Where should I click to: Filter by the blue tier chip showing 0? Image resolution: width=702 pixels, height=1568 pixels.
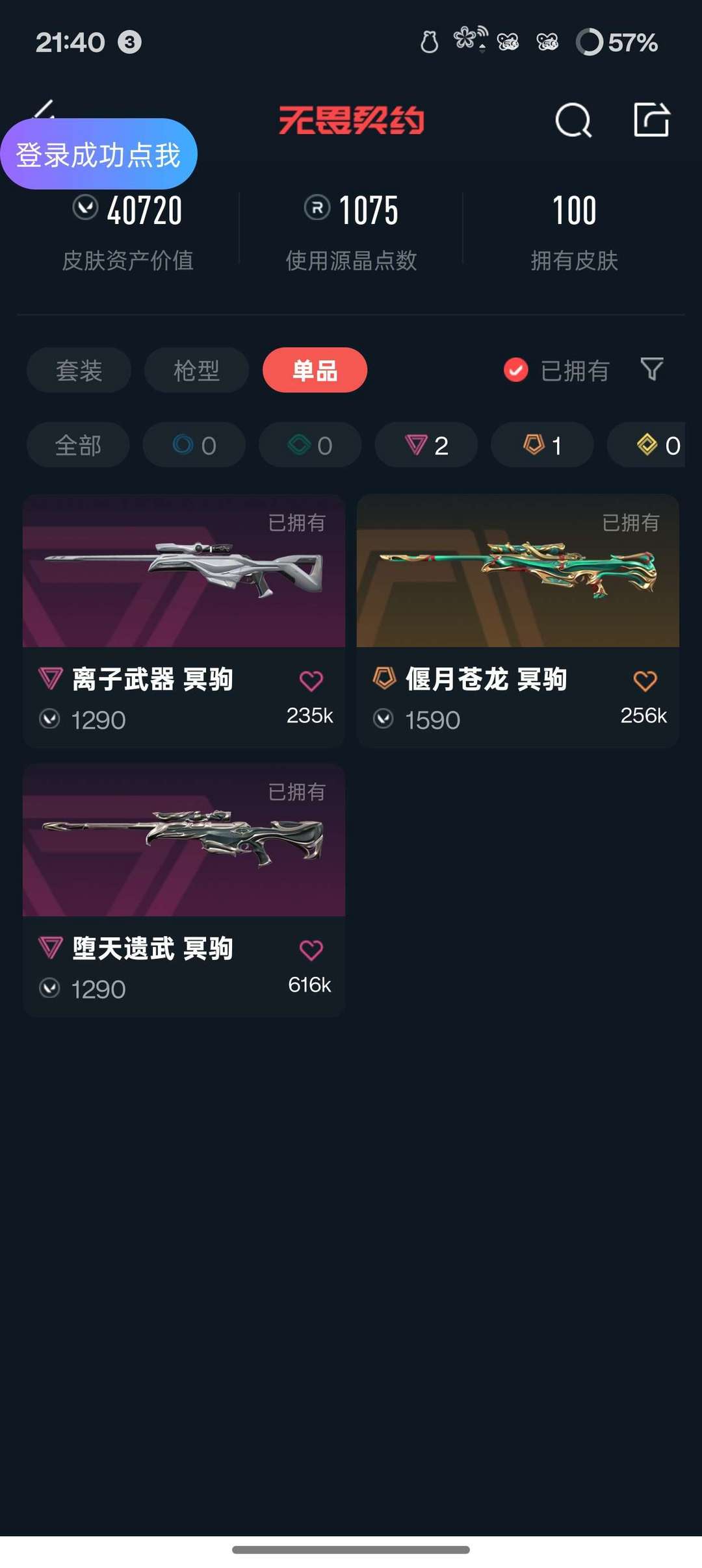click(x=194, y=445)
